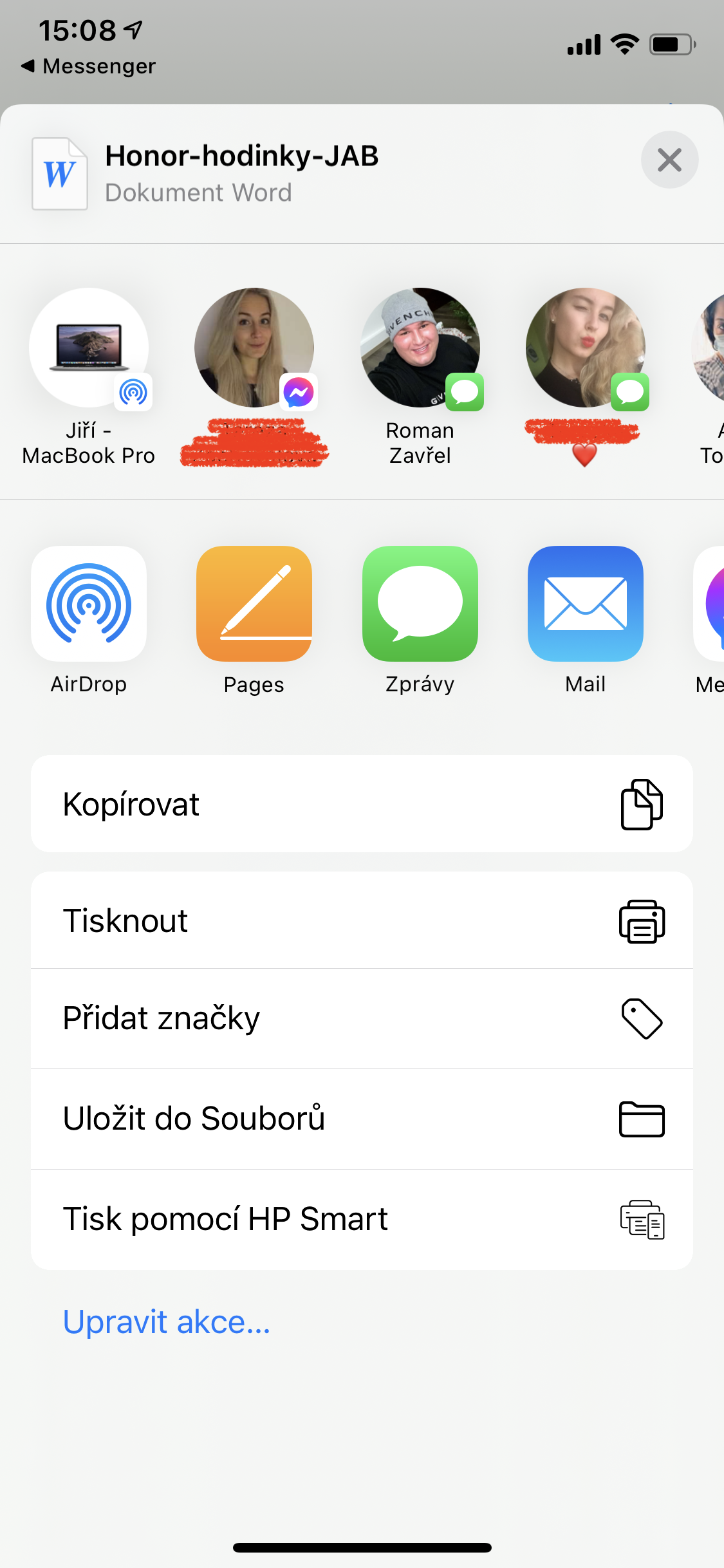Share document through Mail
724x1568 pixels.
coord(585,604)
